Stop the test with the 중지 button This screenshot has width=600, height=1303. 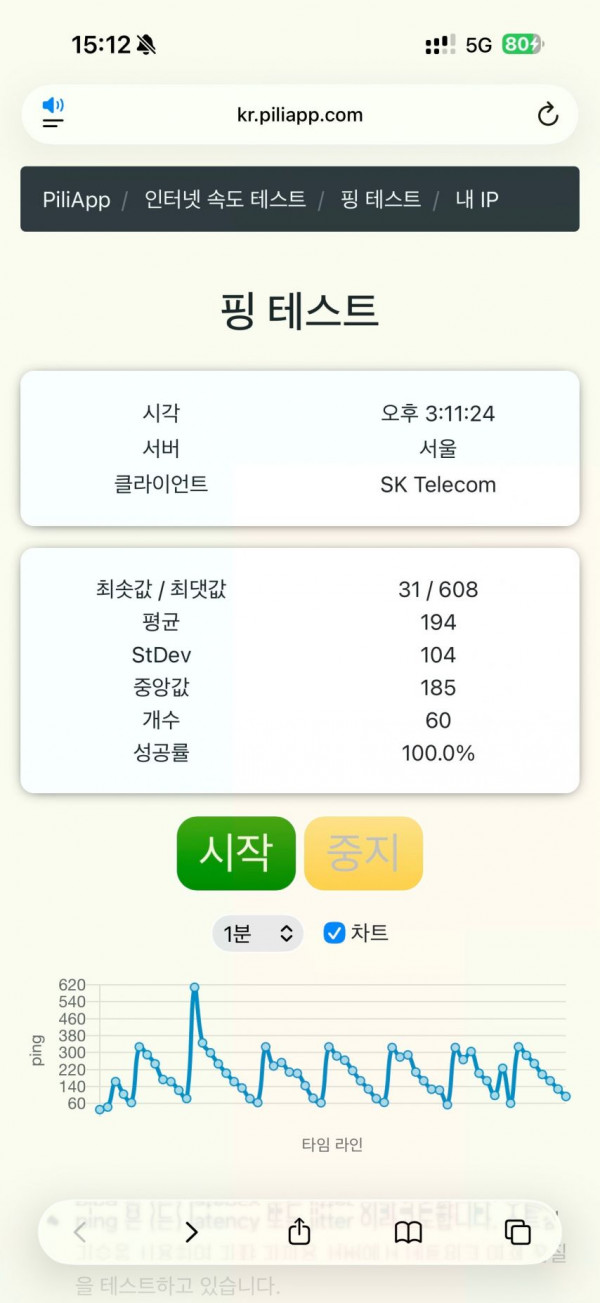tap(363, 853)
